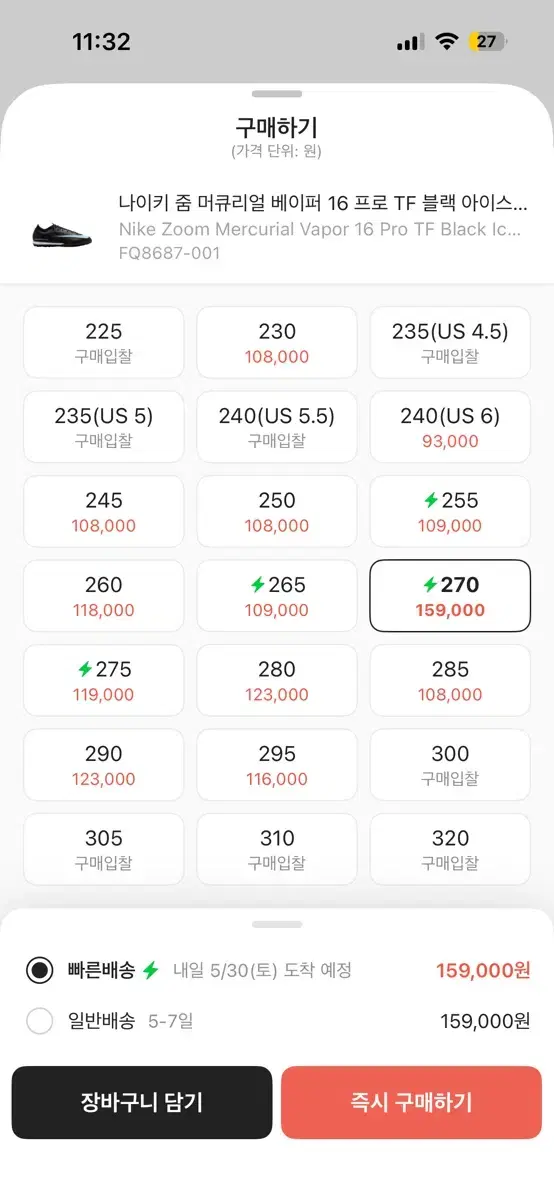Select fast-delivery size 255
The image size is (554, 1200).
[x=450, y=512]
